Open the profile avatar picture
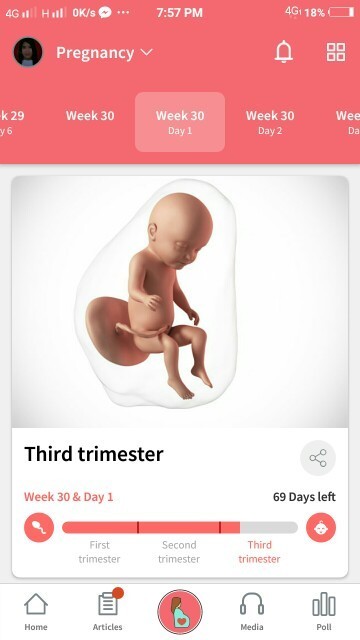The height and width of the screenshot is (640, 360). 28,52
